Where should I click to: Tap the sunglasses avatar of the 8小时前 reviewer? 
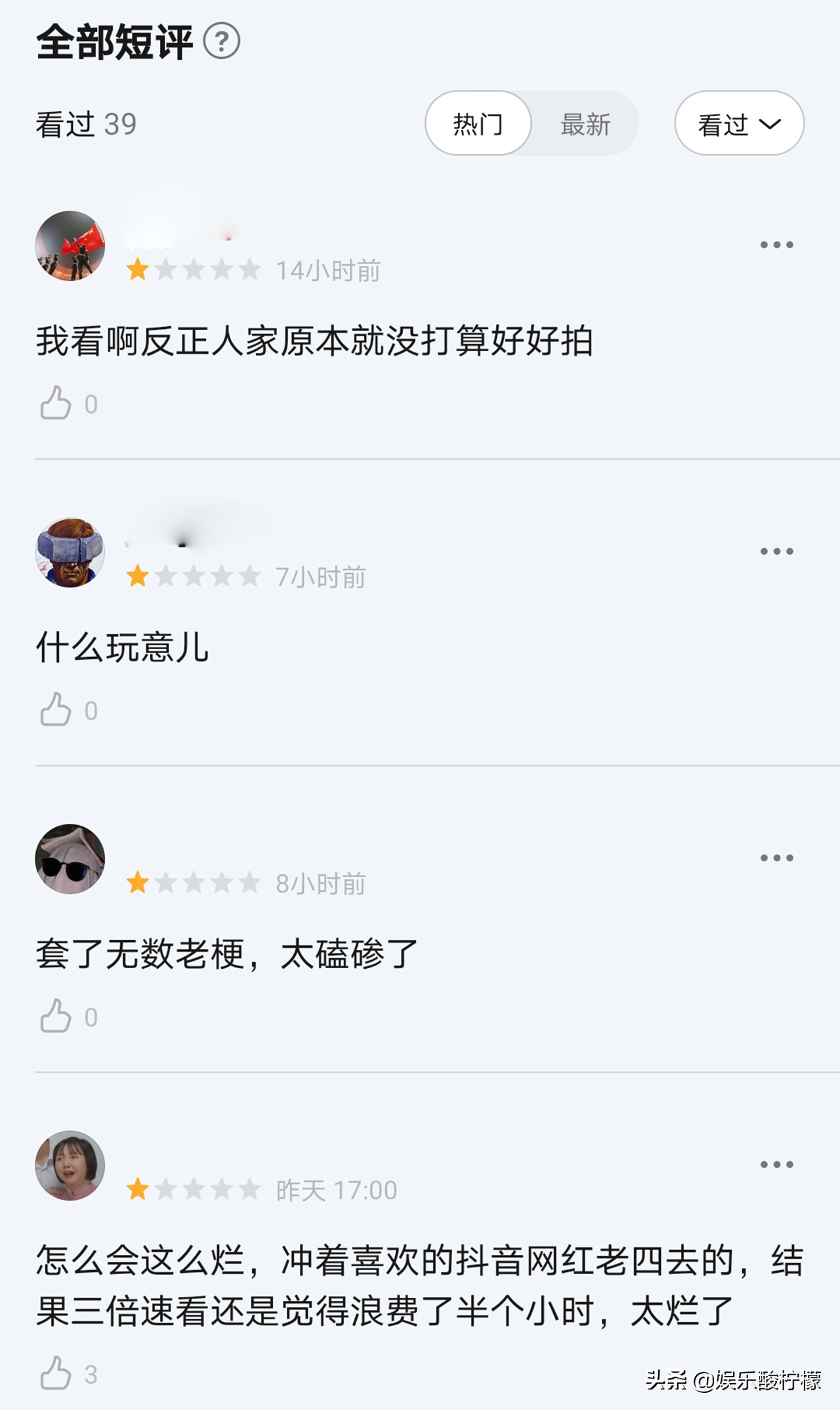(70, 859)
